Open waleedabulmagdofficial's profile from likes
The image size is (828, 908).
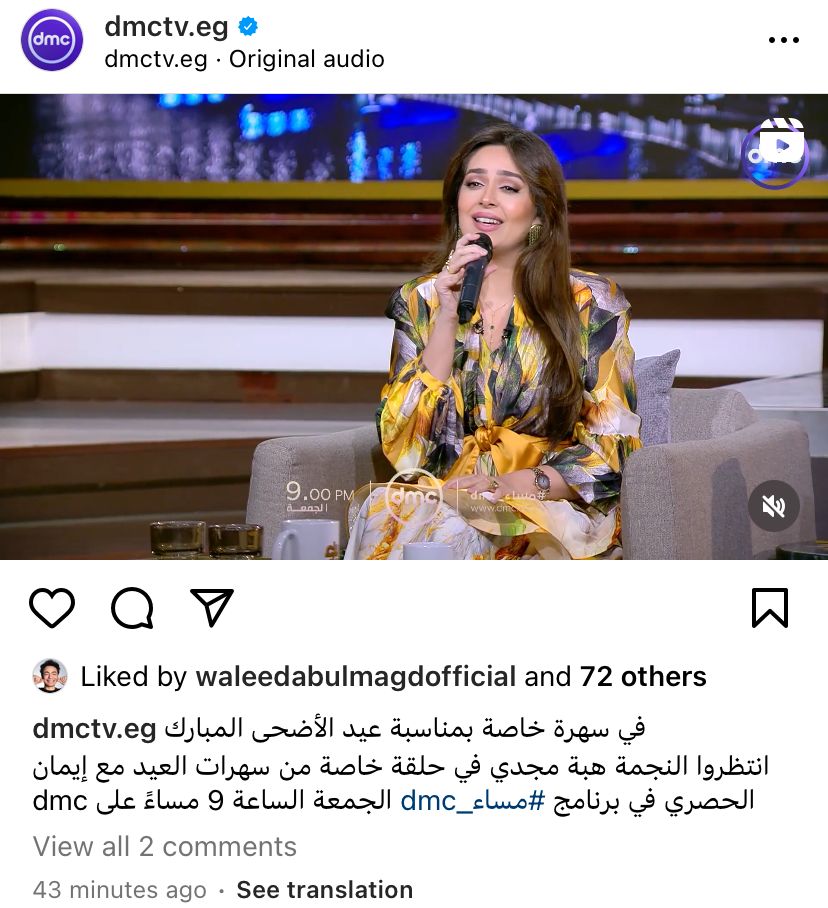(355, 677)
